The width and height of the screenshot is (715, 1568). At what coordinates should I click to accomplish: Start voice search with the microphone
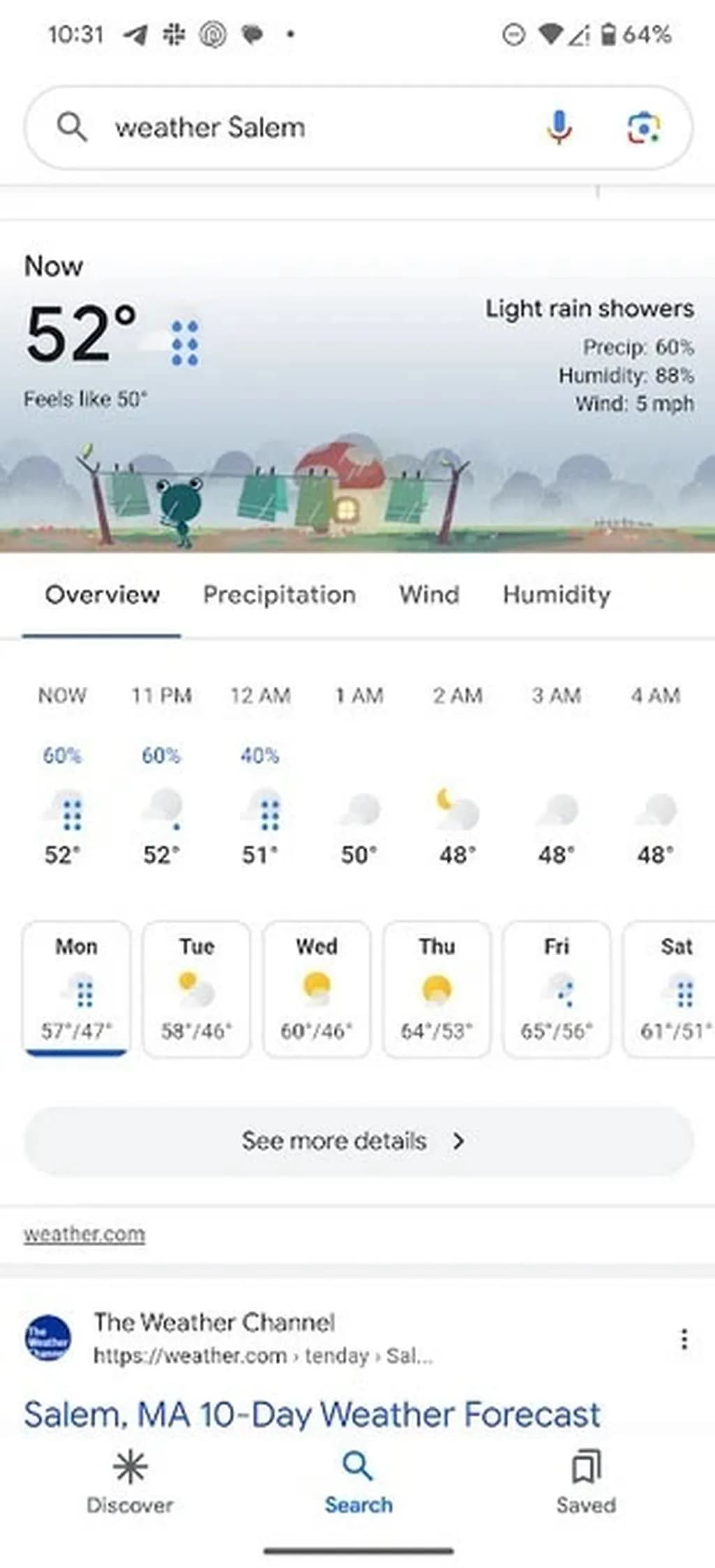coord(559,128)
